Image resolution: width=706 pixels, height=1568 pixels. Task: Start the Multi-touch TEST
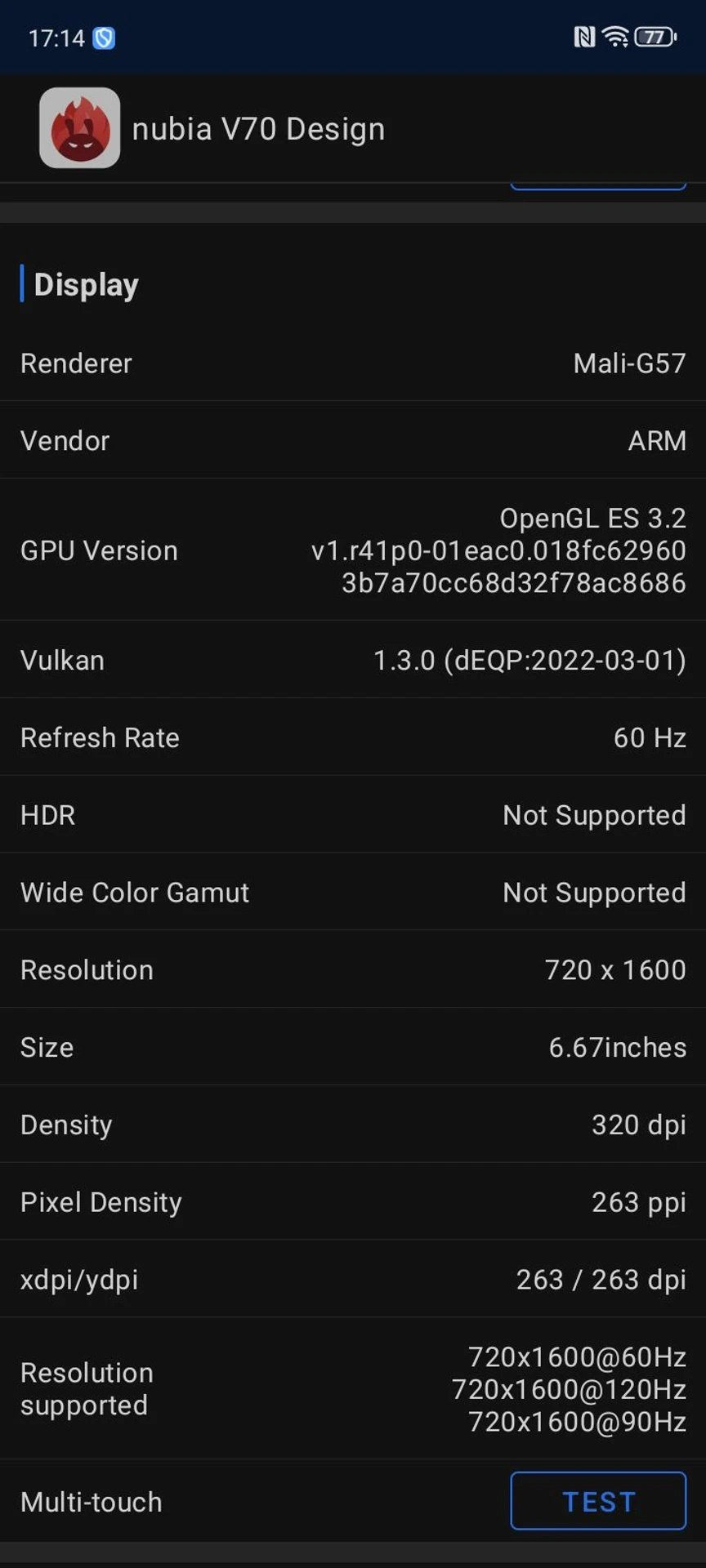(x=598, y=1501)
